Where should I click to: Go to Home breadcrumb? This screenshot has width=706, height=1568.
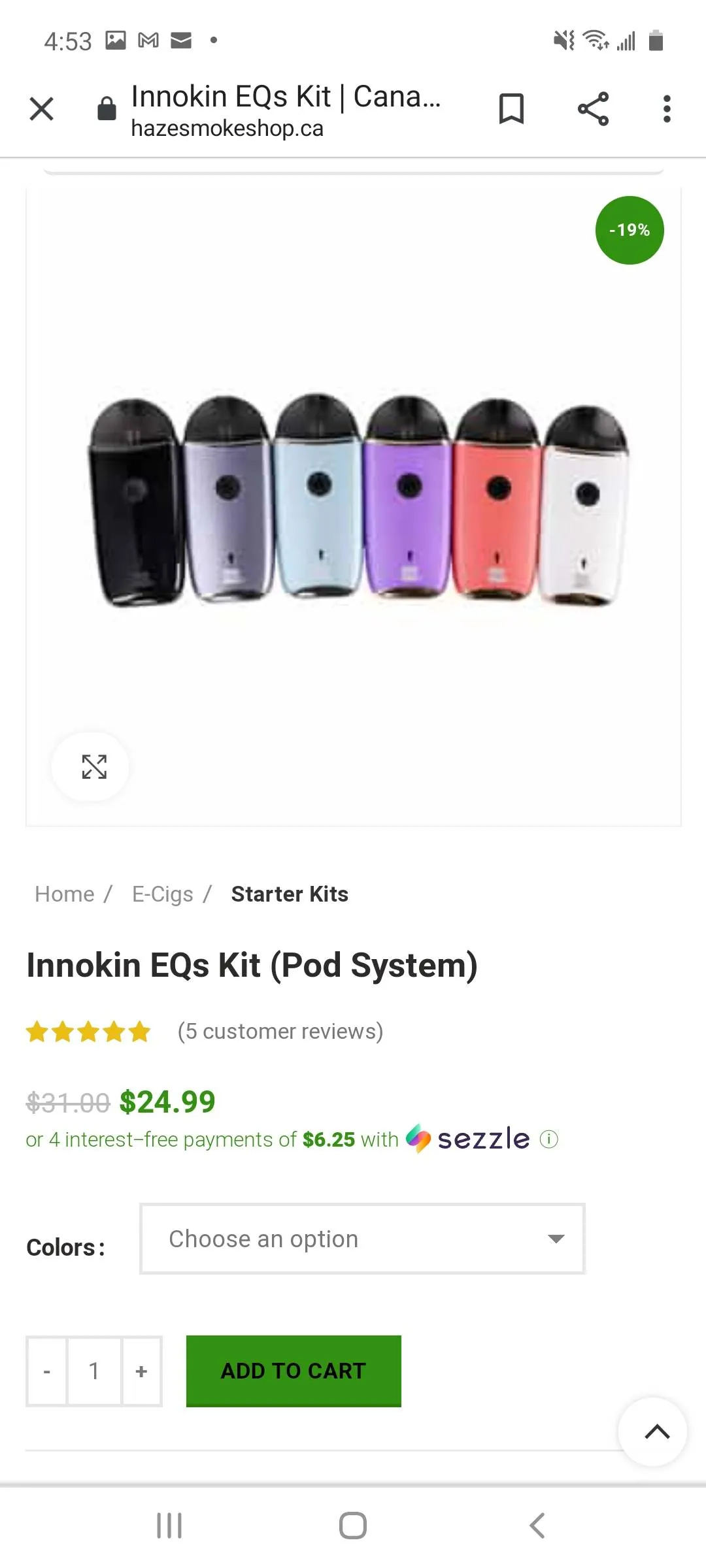point(65,894)
